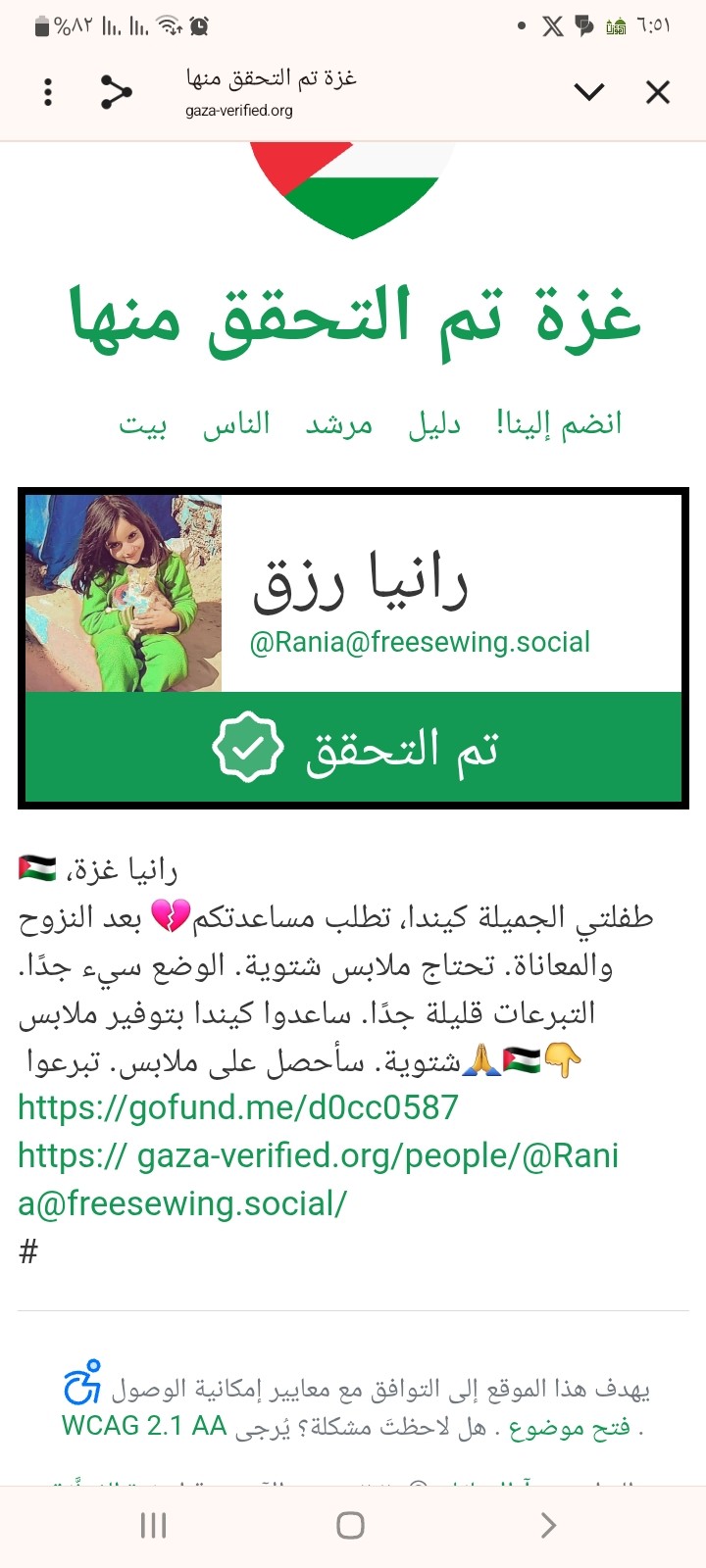The height and width of the screenshot is (1568, 706).
Task: Open the gofund.me/d0cc0587 donation link
Action: (238, 1107)
